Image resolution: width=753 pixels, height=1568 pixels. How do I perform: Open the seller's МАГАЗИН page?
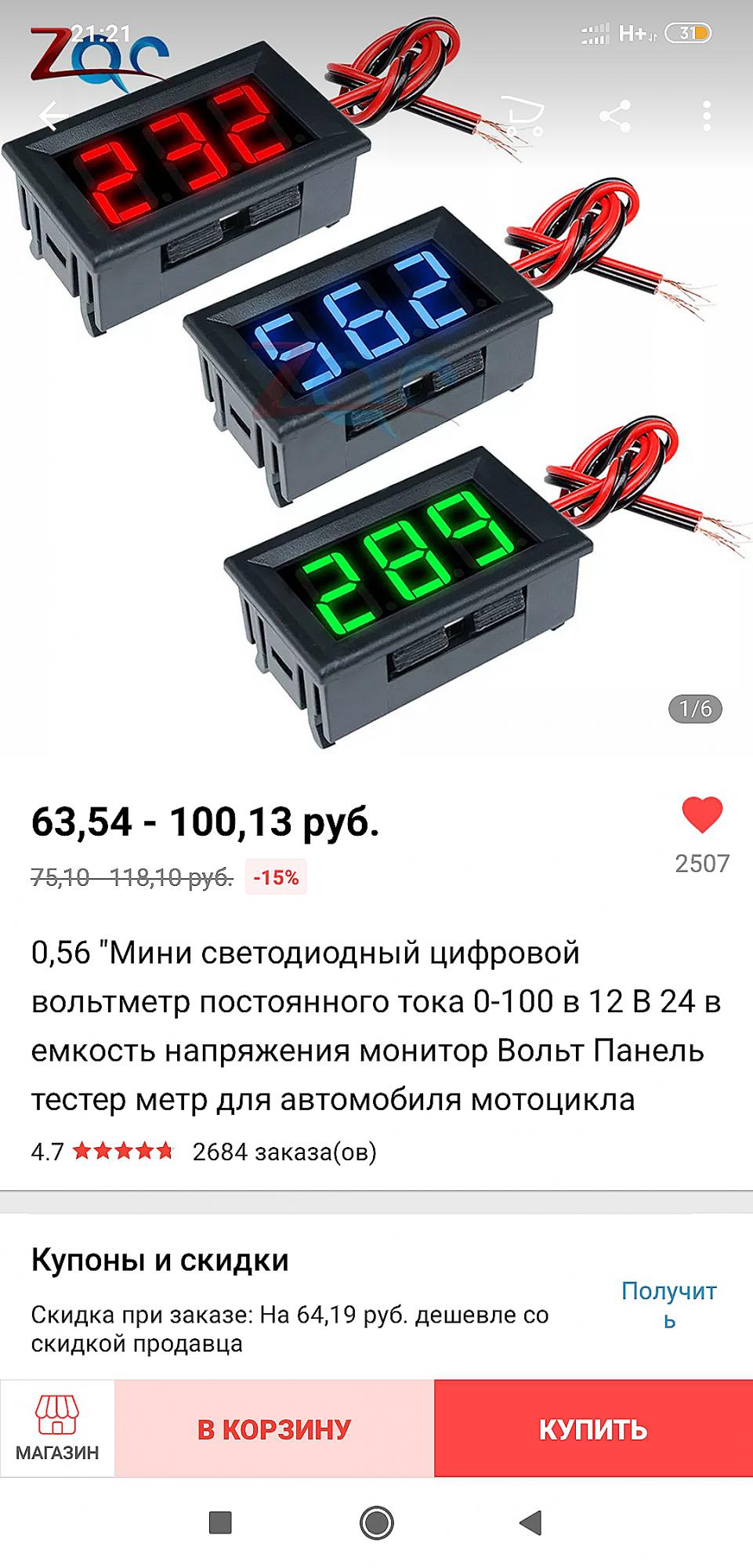(x=57, y=1428)
